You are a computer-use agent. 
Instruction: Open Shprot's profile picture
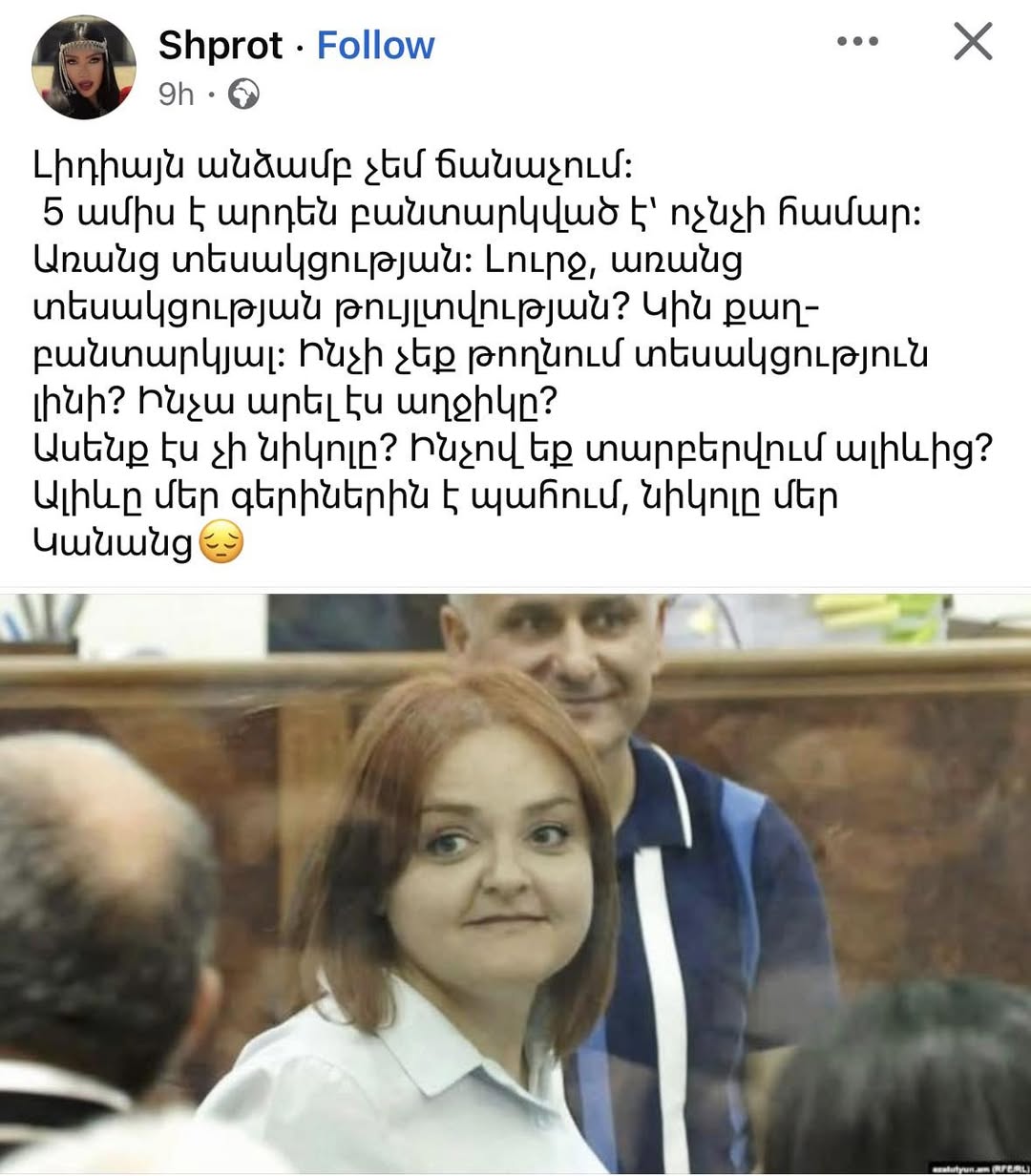84,67
